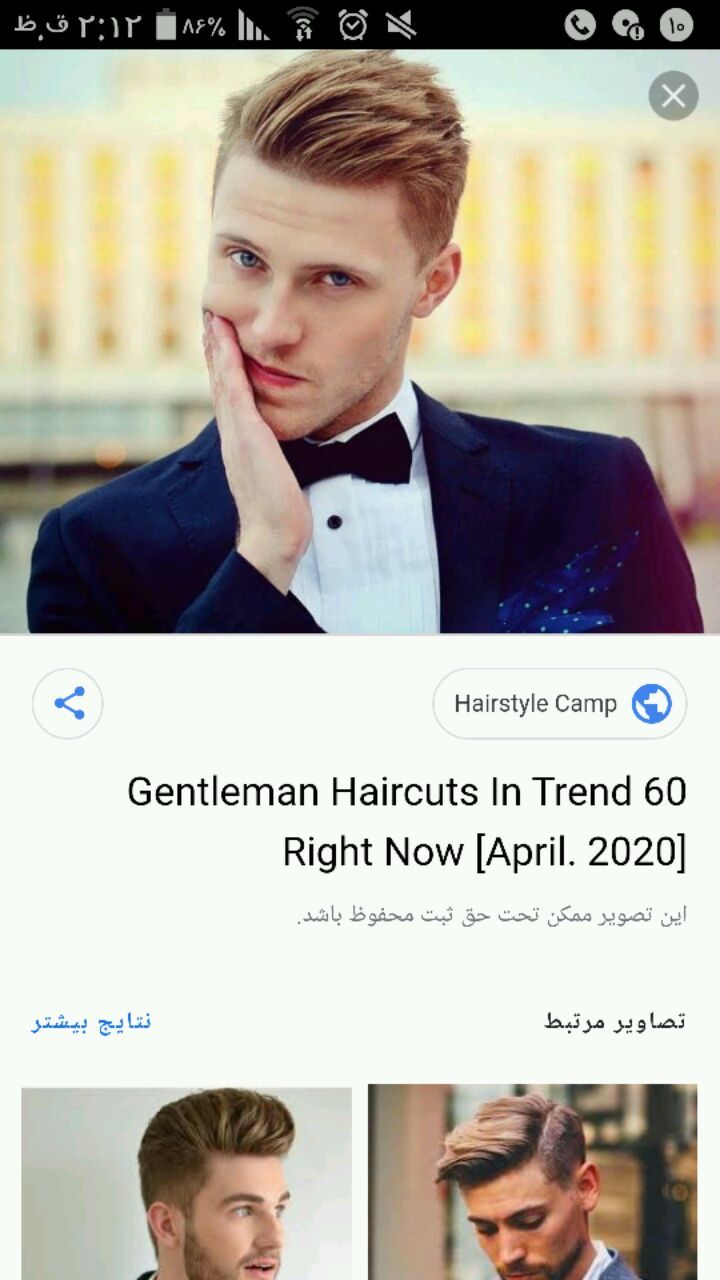The width and height of the screenshot is (720, 1280).
Task: View the main haircut photo
Action: pos(360,342)
